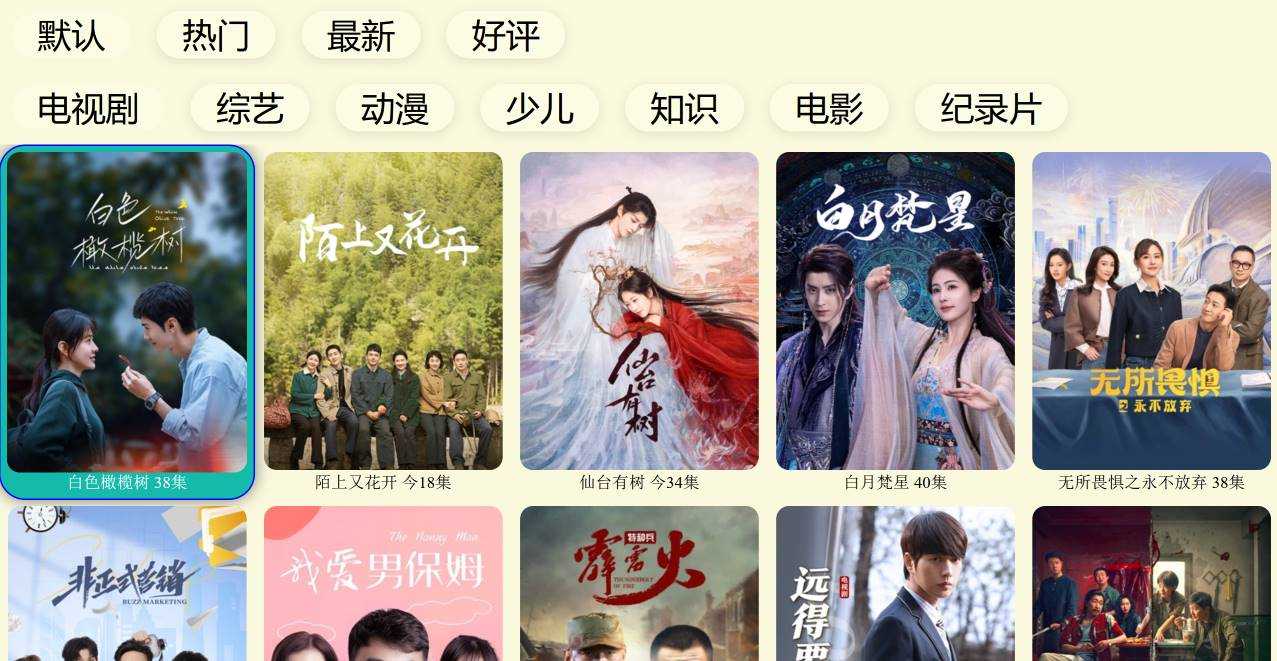The width and height of the screenshot is (1277, 661).
Task: Switch to the 知识 category
Action: click(684, 109)
